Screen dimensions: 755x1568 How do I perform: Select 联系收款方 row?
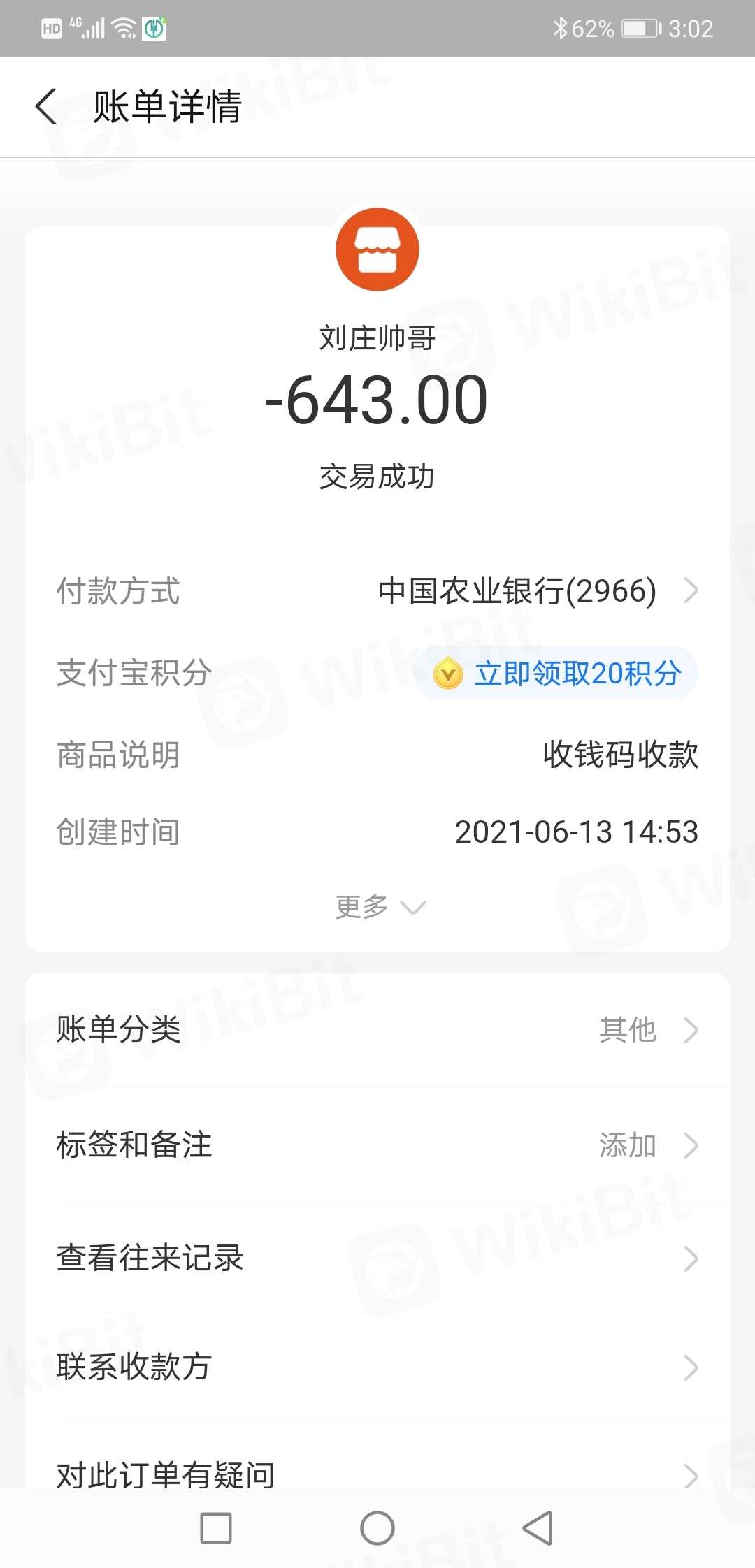pos(377,1367)
